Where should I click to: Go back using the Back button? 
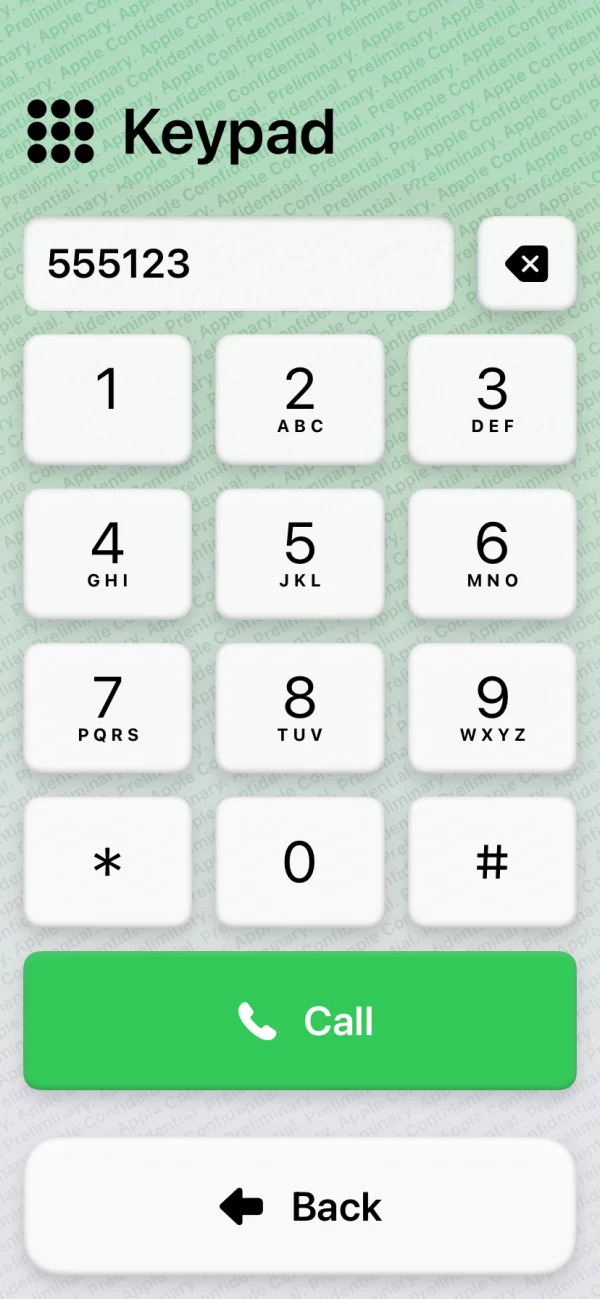tap(300, 1206)
